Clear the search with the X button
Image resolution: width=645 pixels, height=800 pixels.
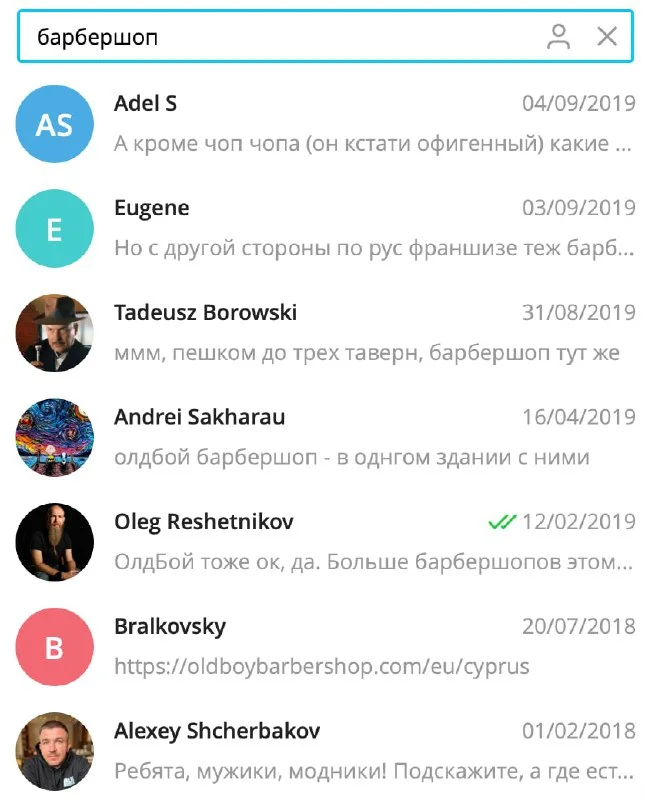tap(607, 37)
